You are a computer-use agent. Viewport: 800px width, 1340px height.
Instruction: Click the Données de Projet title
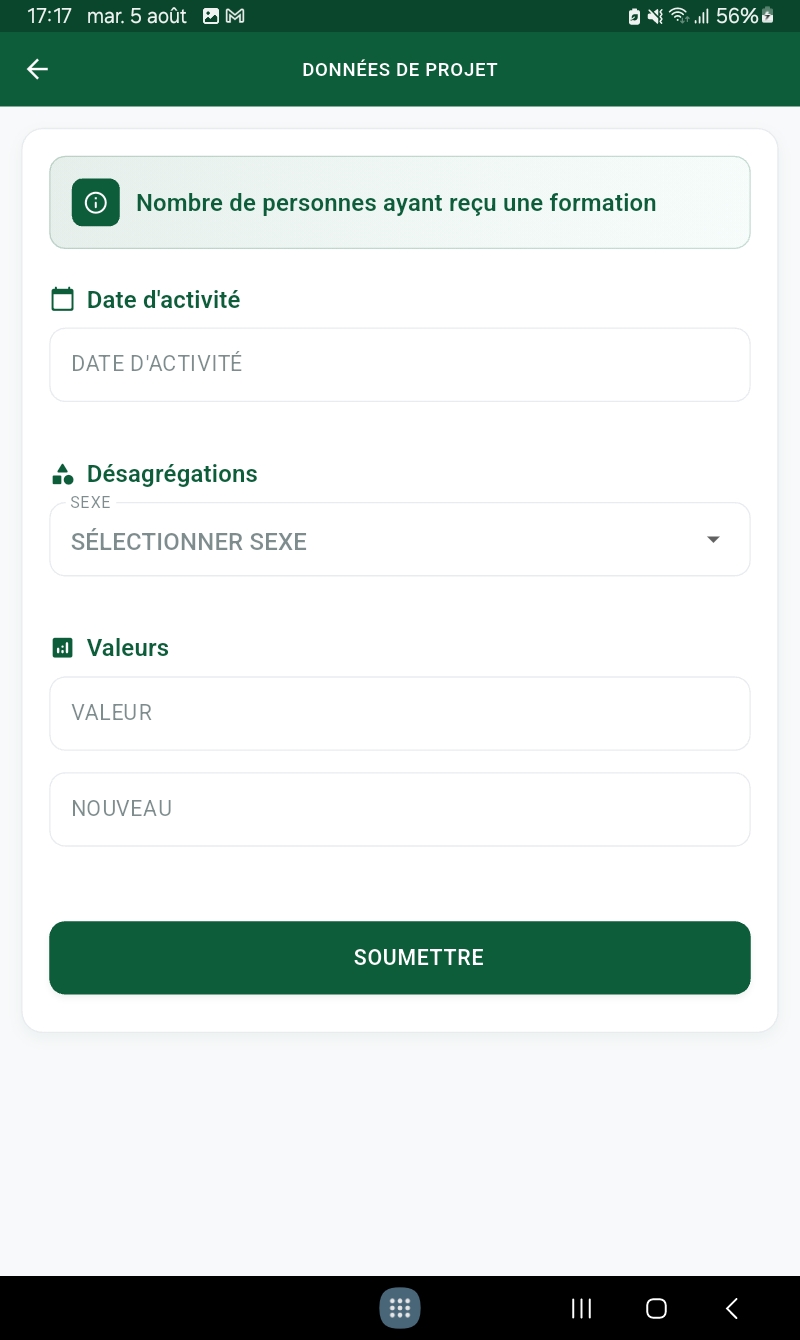point(400,69)
